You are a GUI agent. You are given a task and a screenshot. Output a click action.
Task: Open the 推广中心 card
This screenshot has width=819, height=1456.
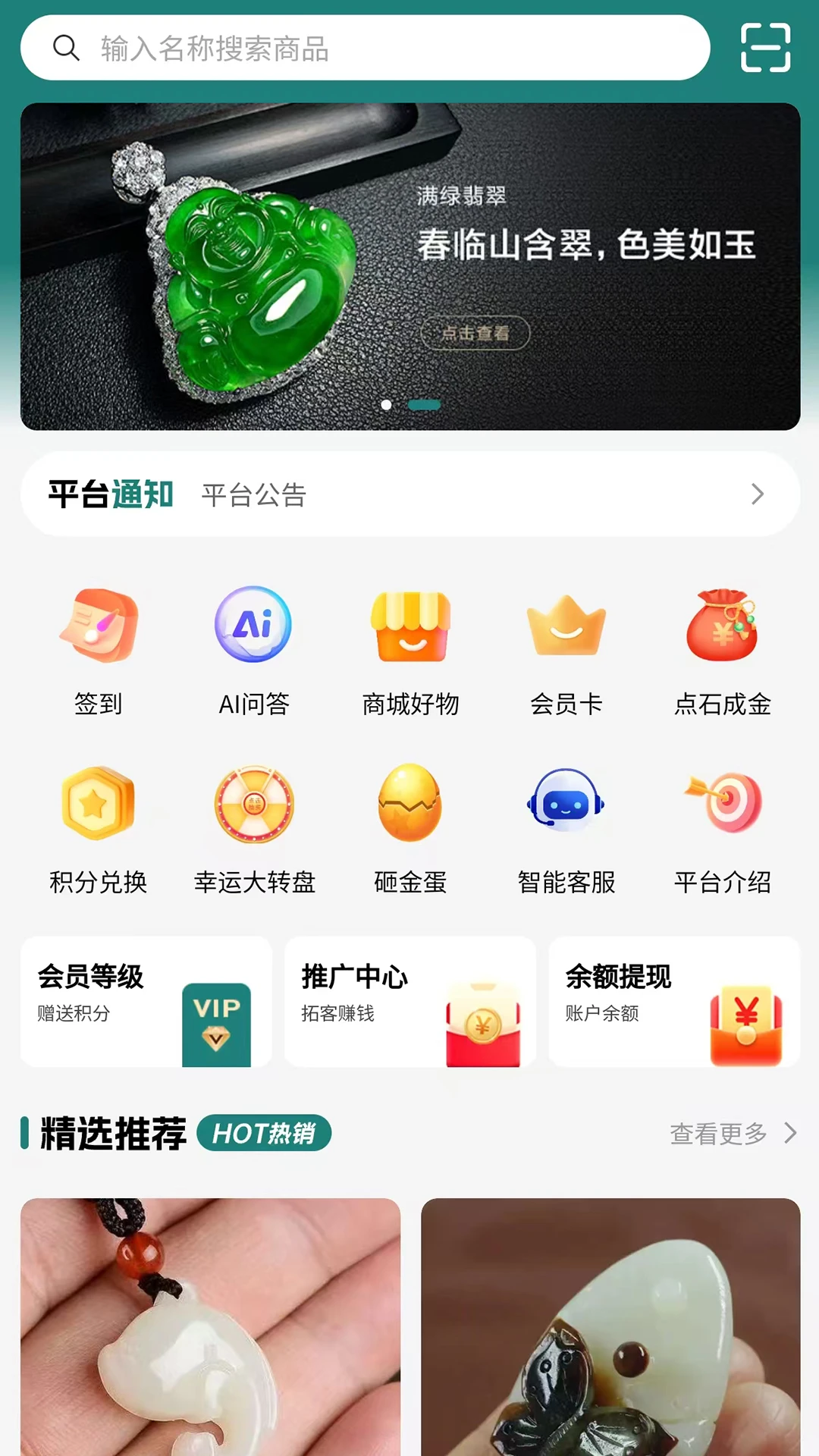[x=410, y=1002]
